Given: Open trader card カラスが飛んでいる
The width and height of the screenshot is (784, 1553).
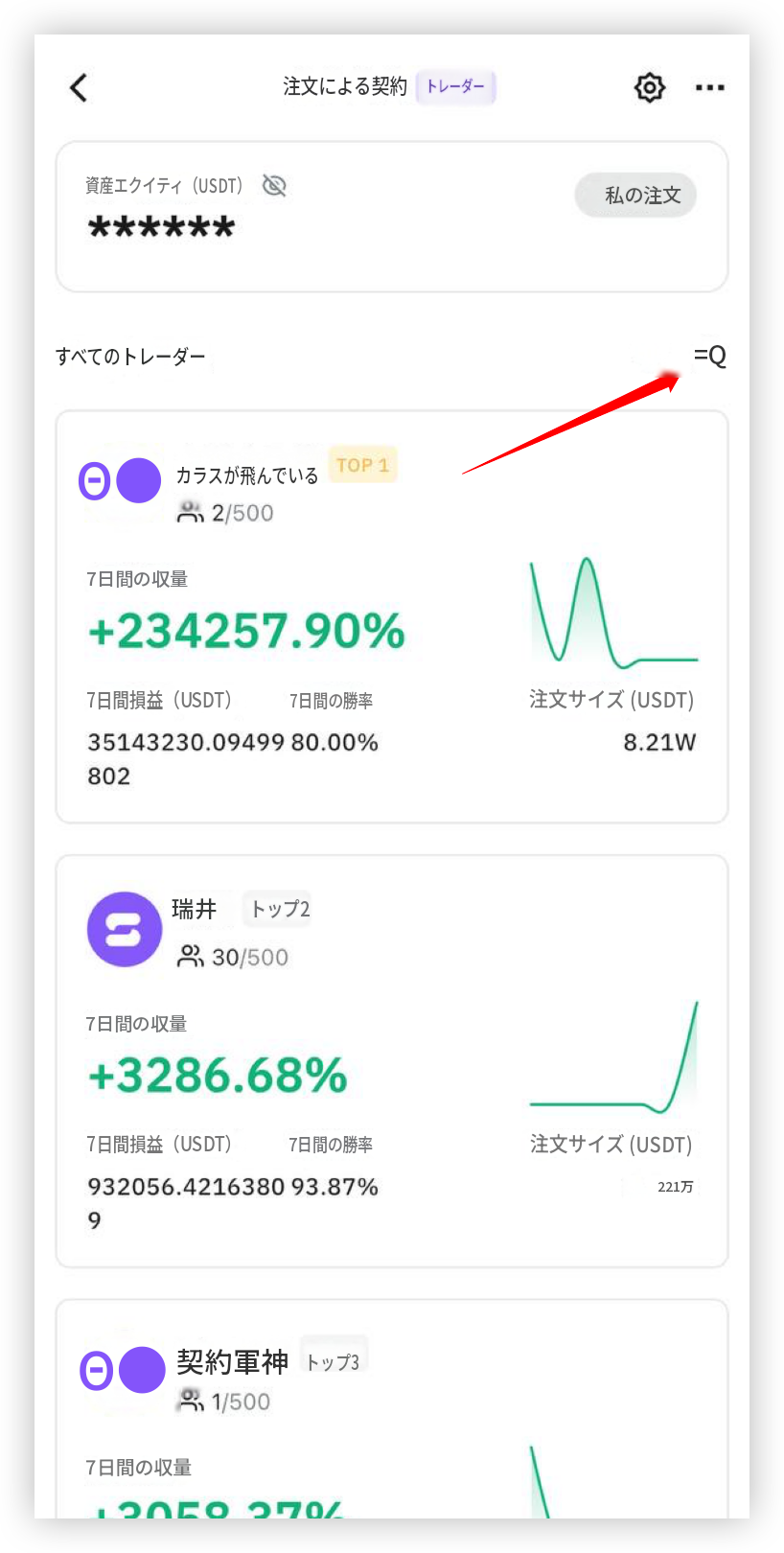Looking at the screenshot, I should [x=392, y=616].
